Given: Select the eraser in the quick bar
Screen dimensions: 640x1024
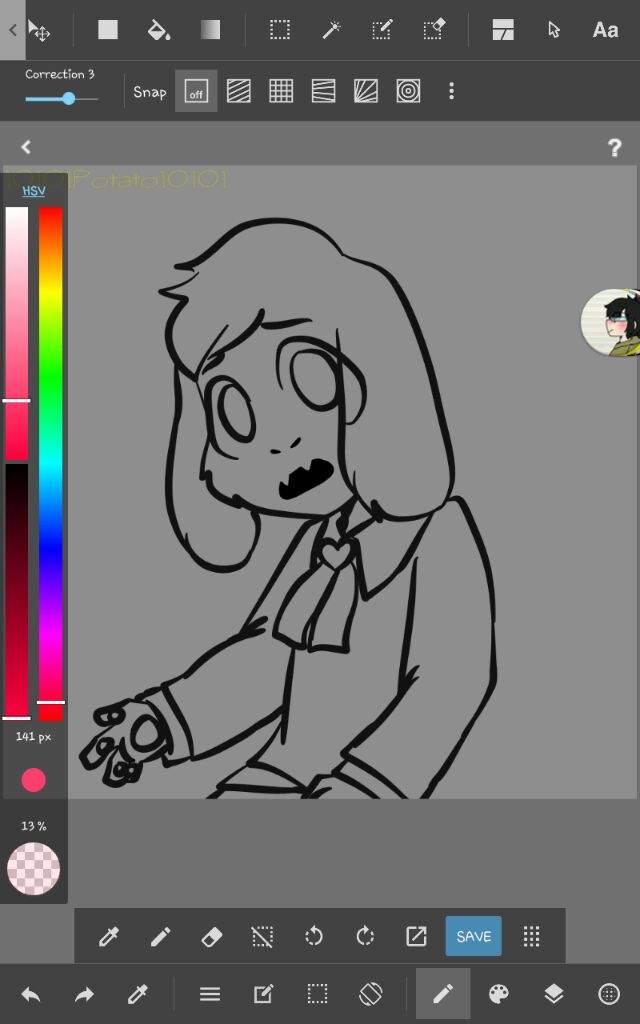Looking at the screenshot, I should (211, 937).
